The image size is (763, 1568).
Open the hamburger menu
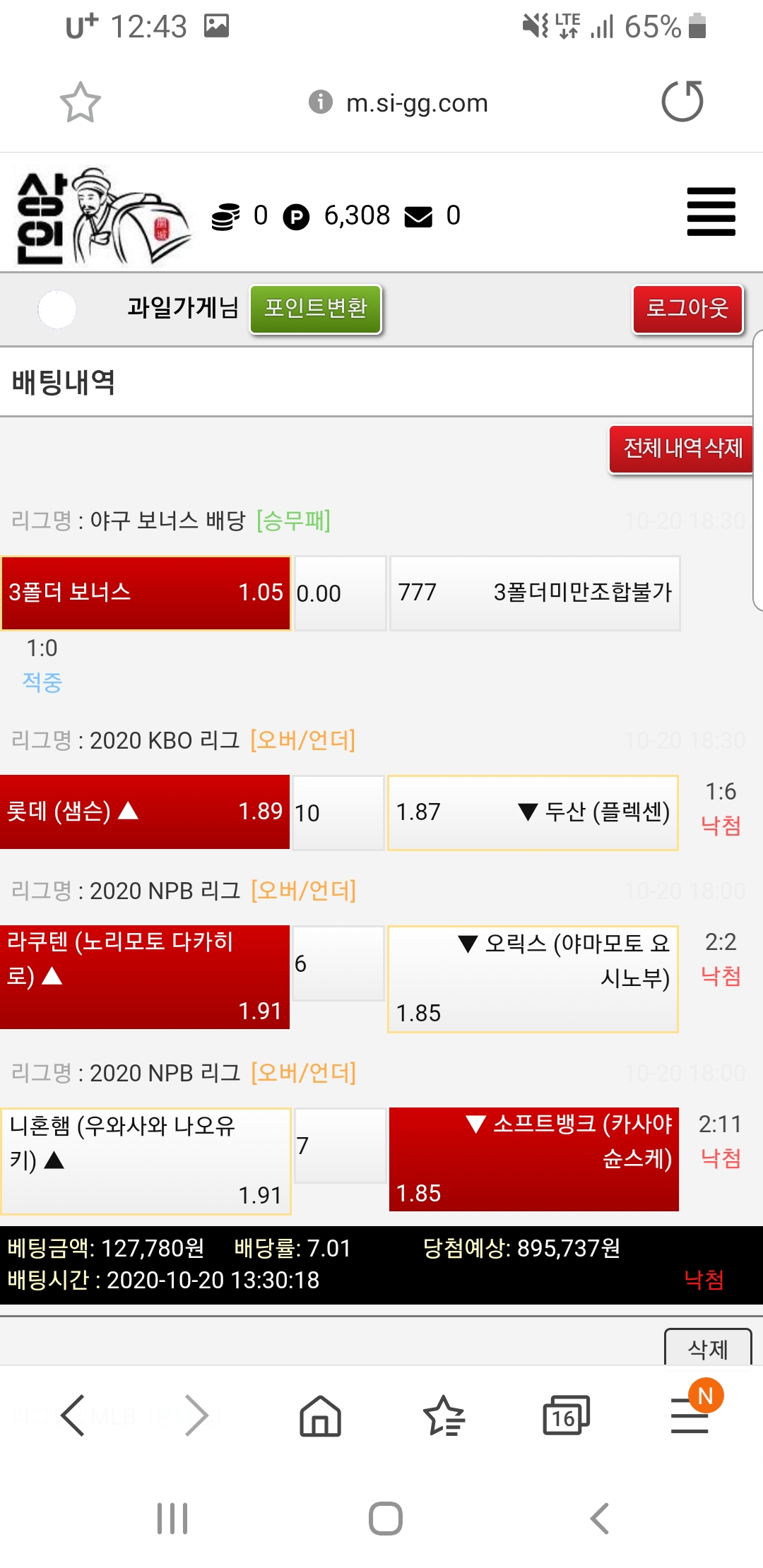click(x=711, y=212)
